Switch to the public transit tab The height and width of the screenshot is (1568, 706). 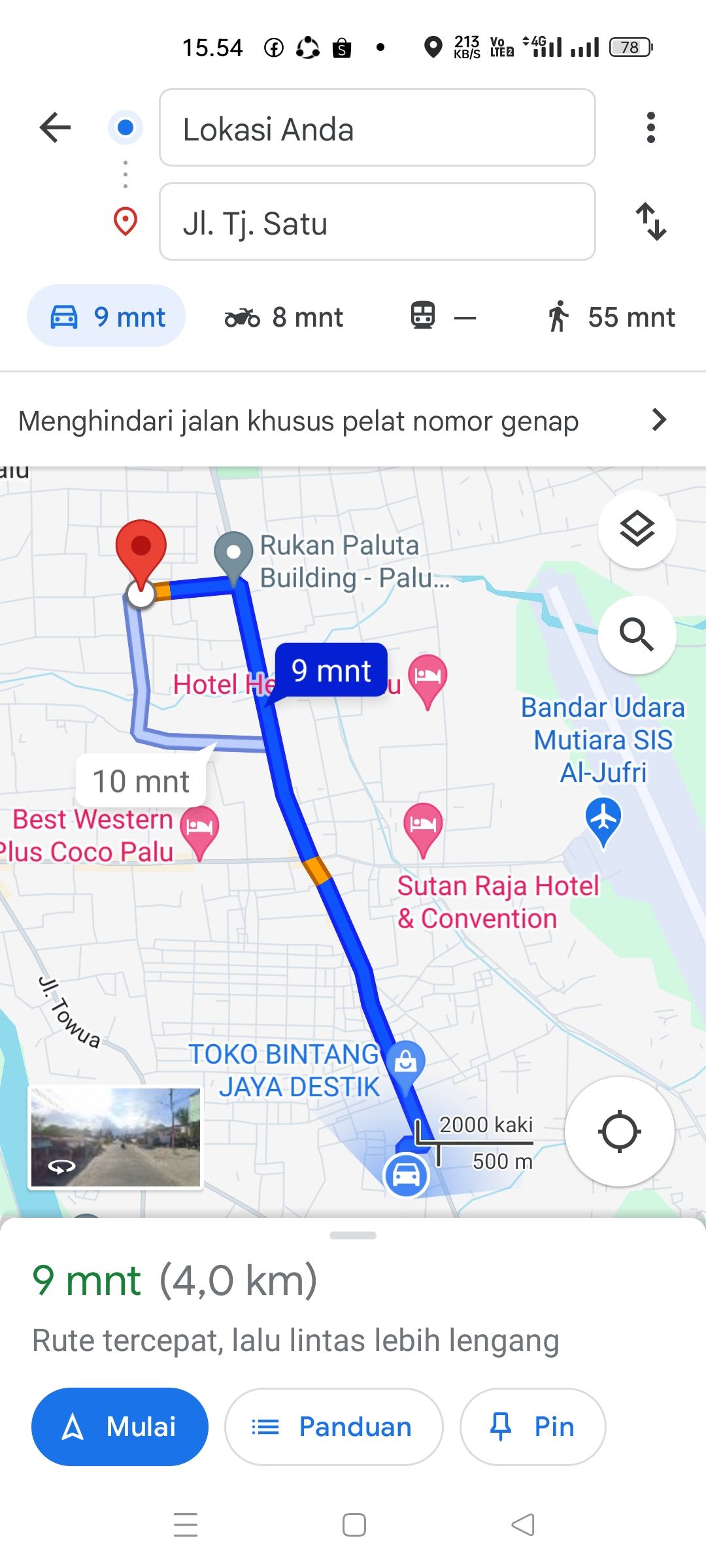pyautogui.click(x=443, y=316)
